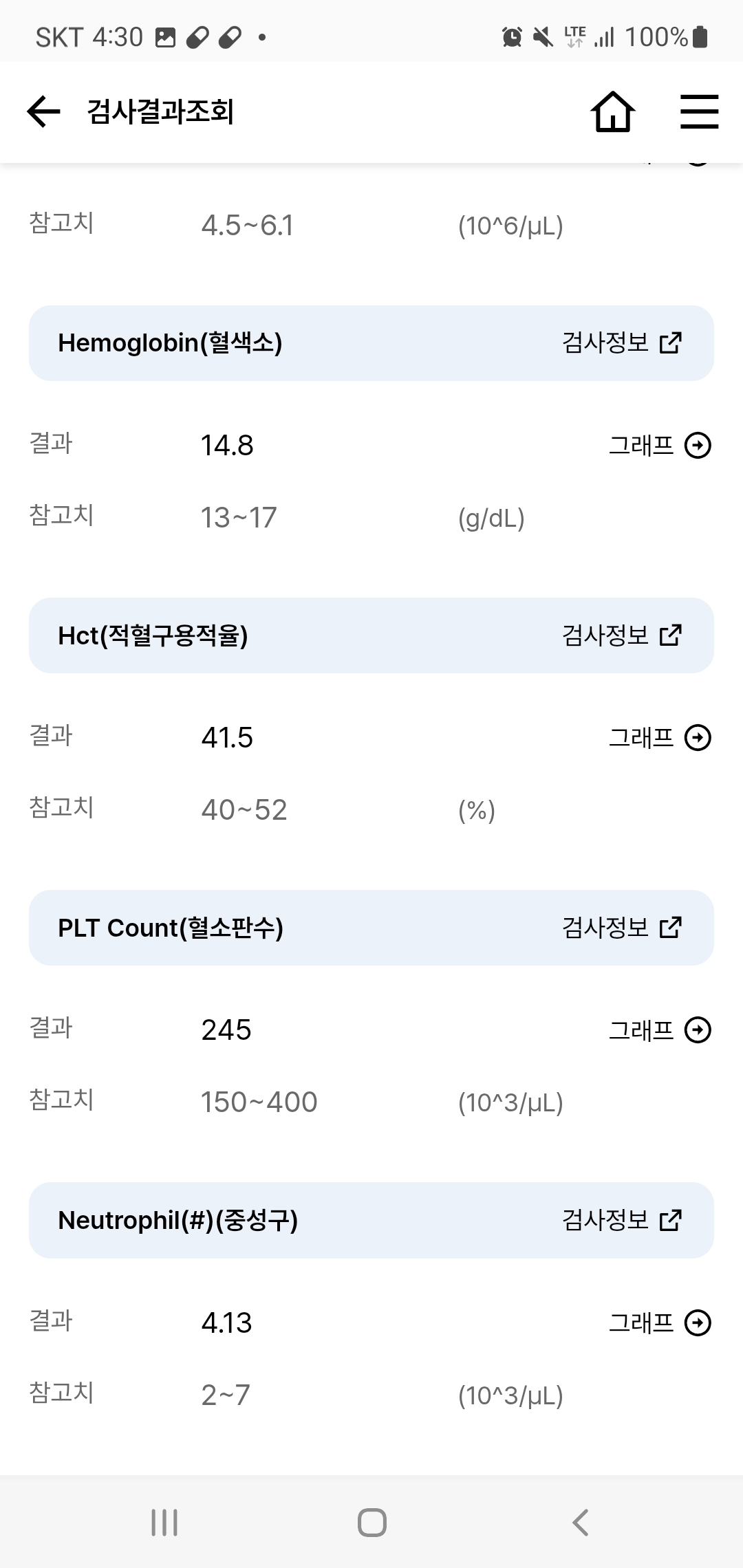This screenshot has height=1568, width=743.
Task: Open recent apps from navigation bar
Action: pos(164,1523)
